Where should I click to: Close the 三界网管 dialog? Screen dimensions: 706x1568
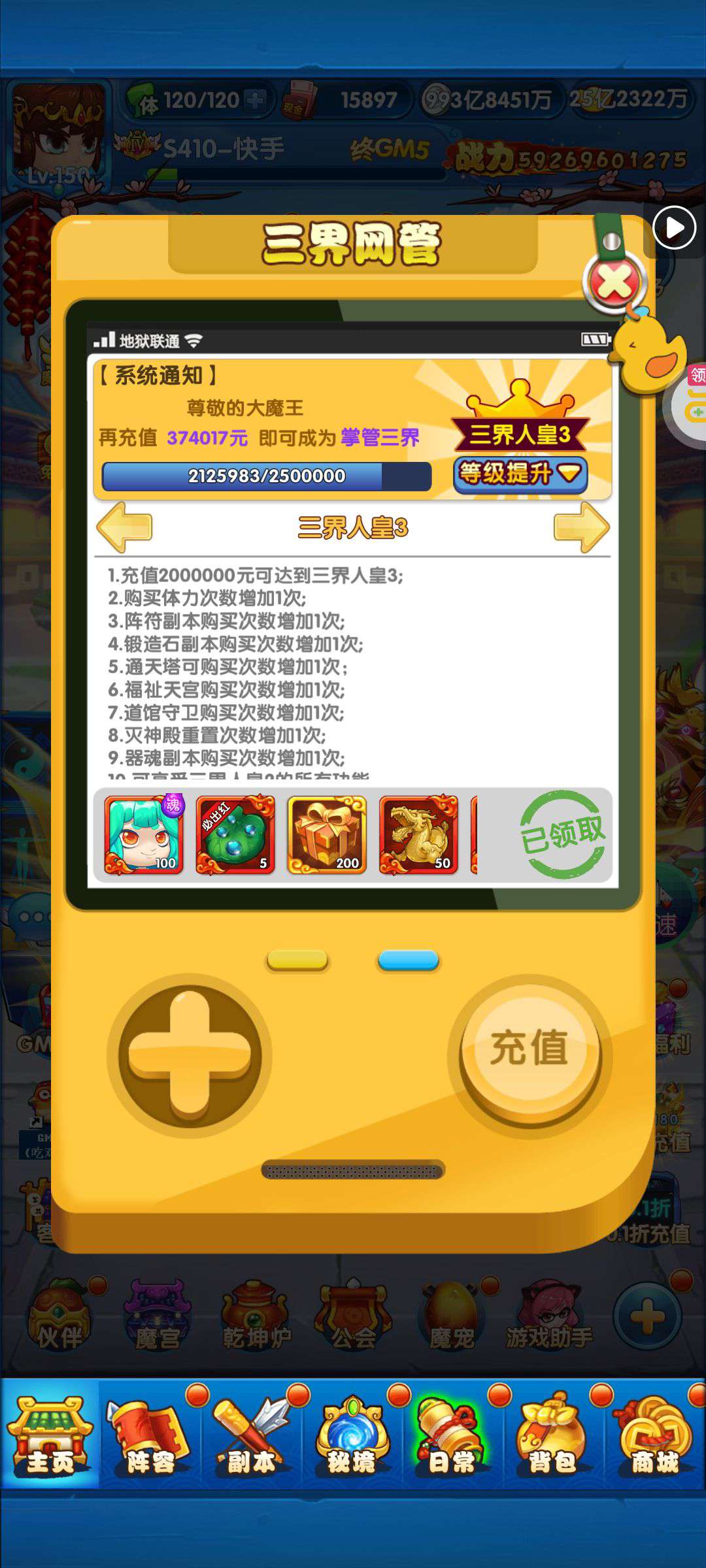pyautogui.click(x=615, y=282)
